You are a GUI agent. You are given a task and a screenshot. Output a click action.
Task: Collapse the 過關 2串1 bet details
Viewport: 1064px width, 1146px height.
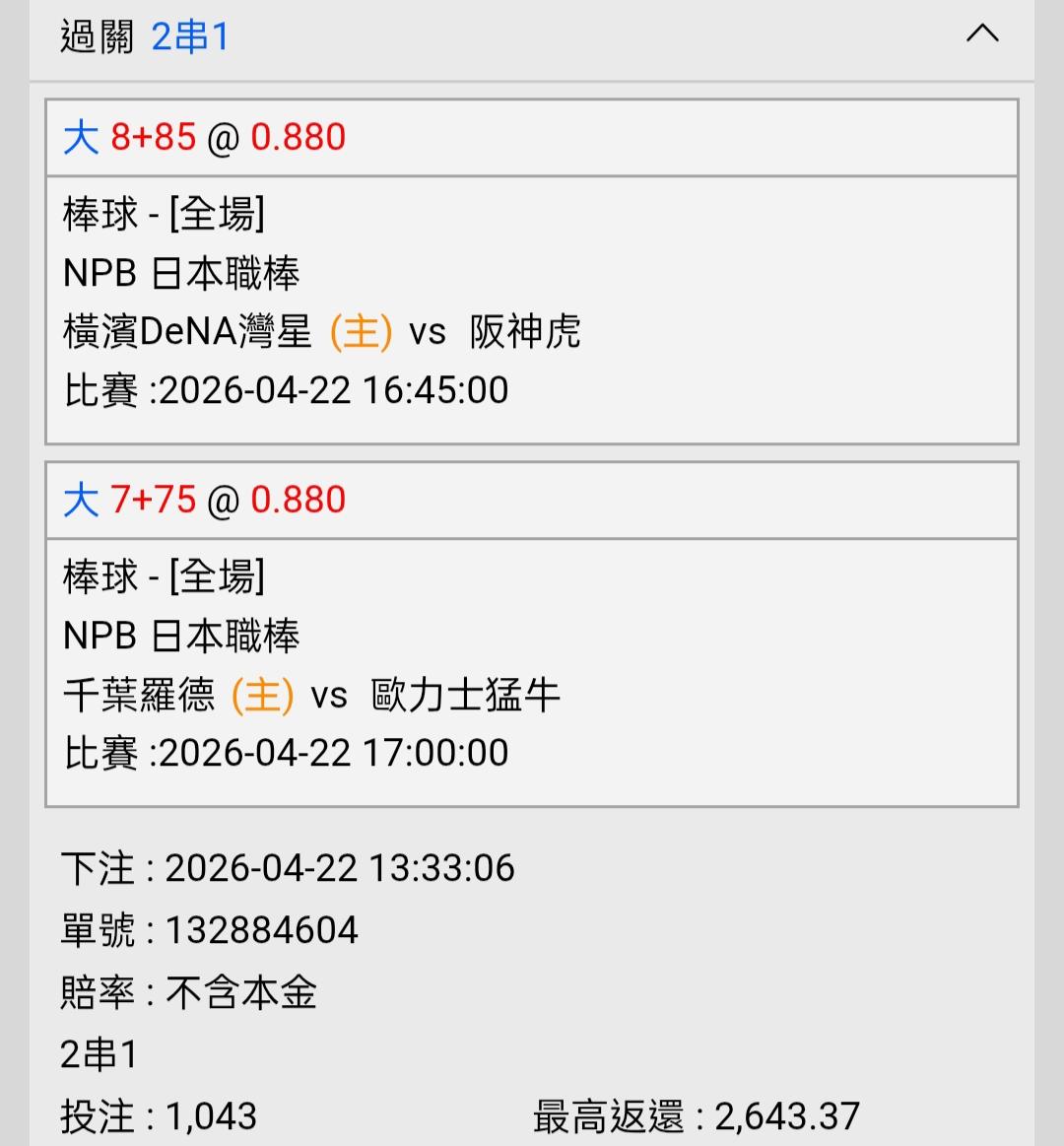coord(982,35)
